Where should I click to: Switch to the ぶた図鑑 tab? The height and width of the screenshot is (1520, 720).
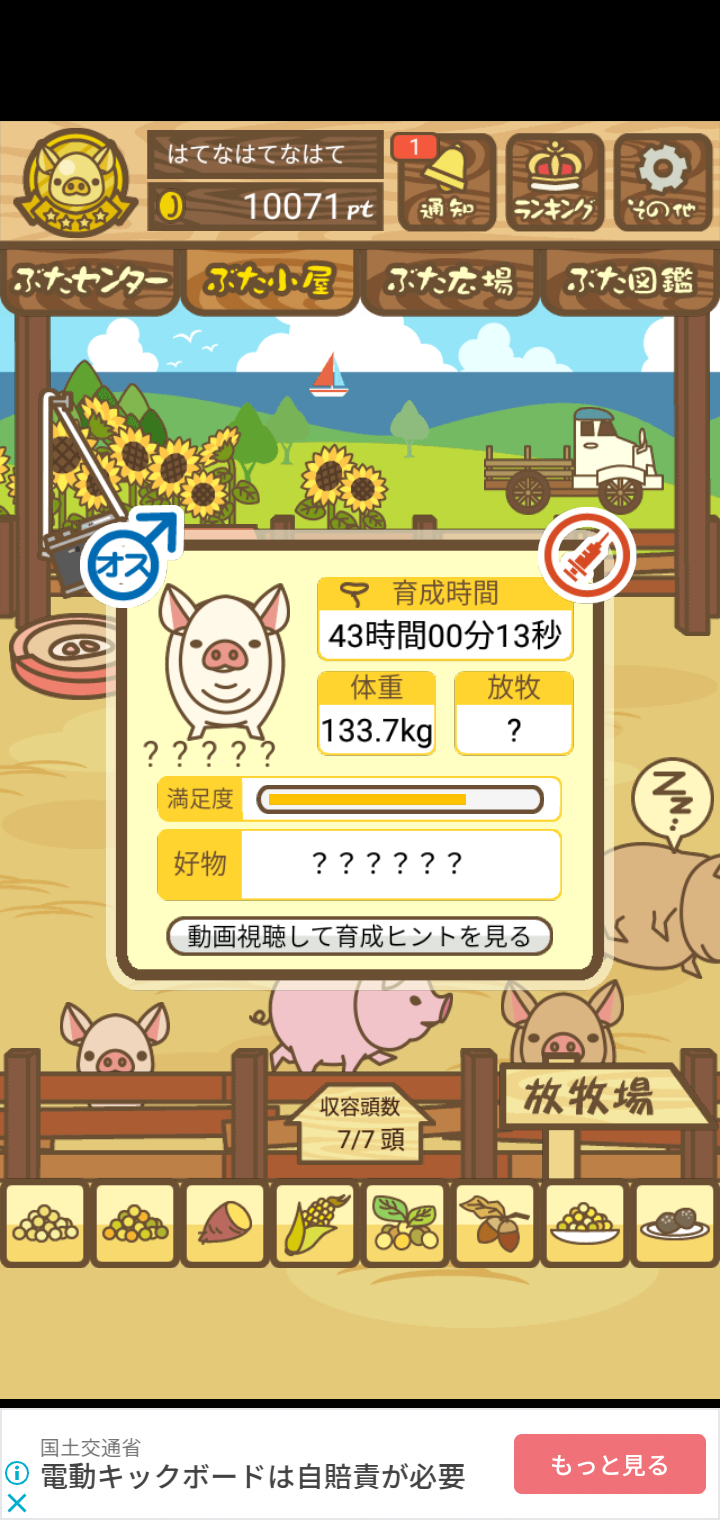tap(630, 282)
